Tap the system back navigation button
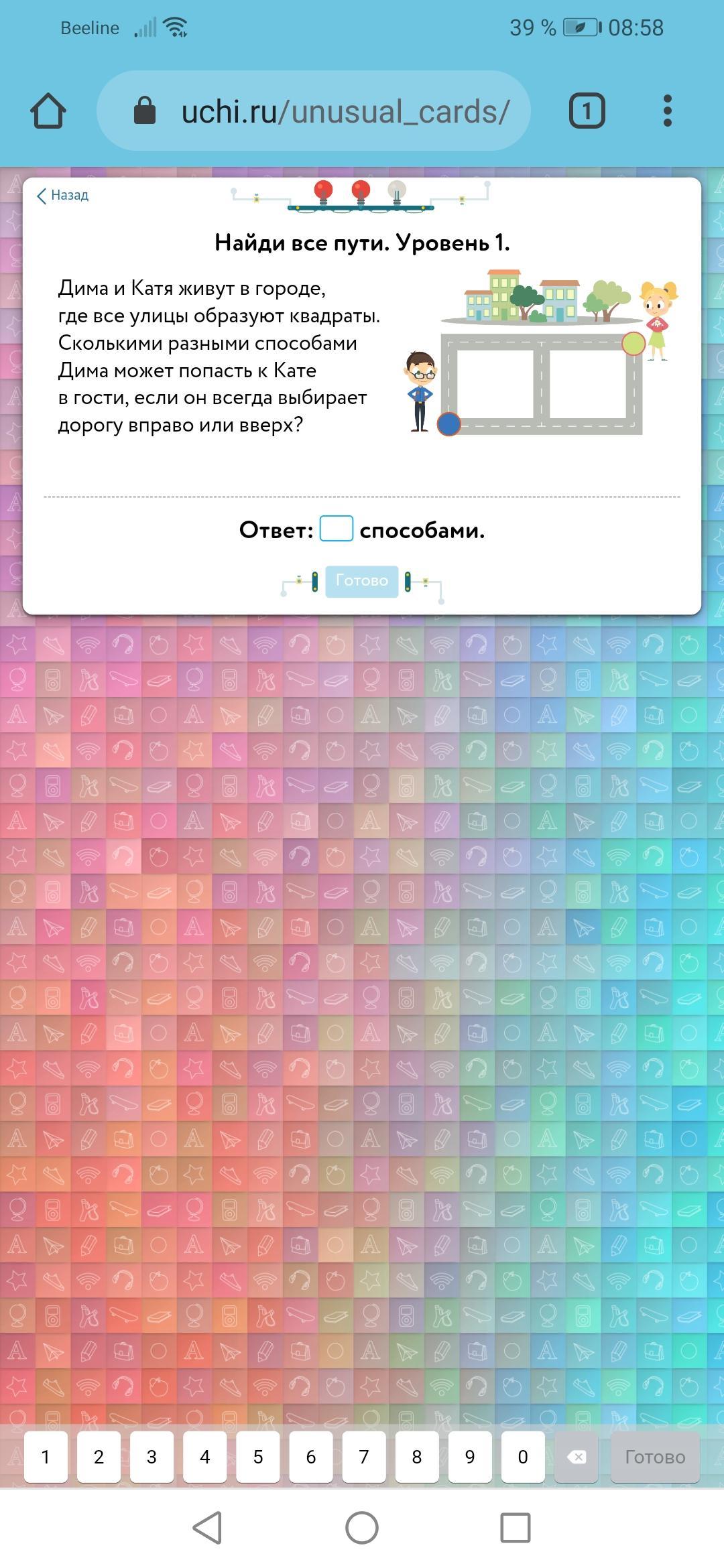Image resolution: width=724 pixels, height=1568 pixels. [x=208, y=1528]
